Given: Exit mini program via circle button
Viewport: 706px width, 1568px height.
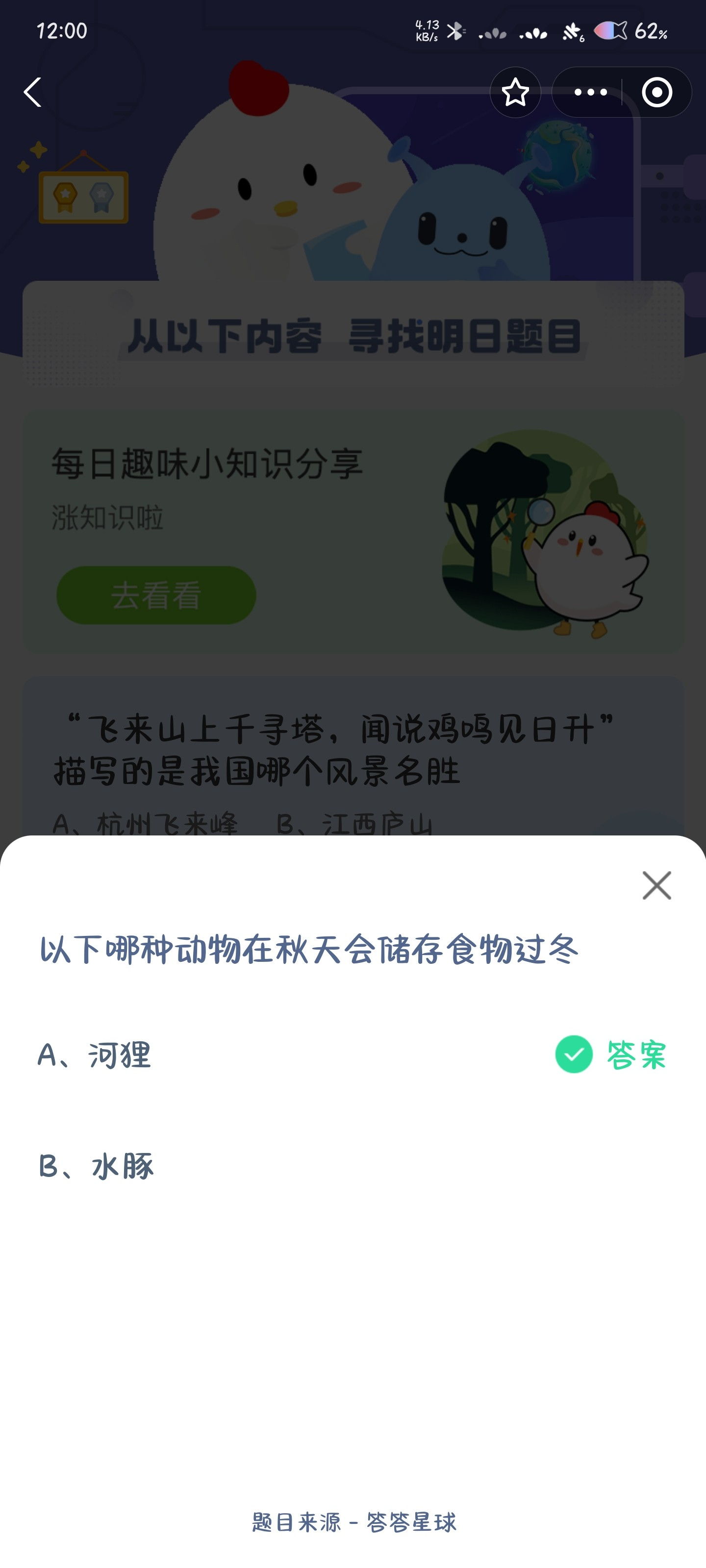Looking at the screenshot, I should pos(656,92).
